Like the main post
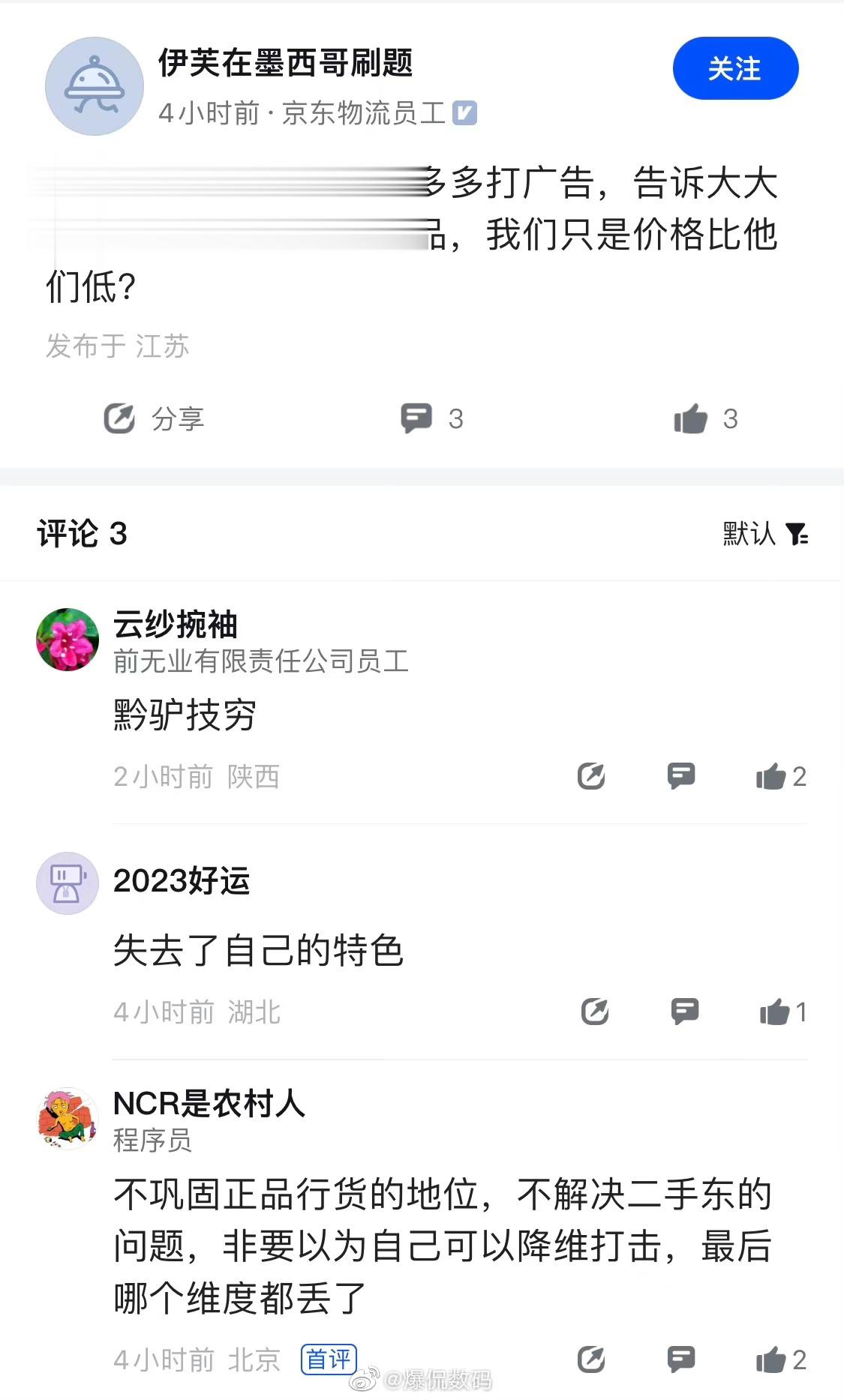The image size is (844, 1400). [704, 418]
